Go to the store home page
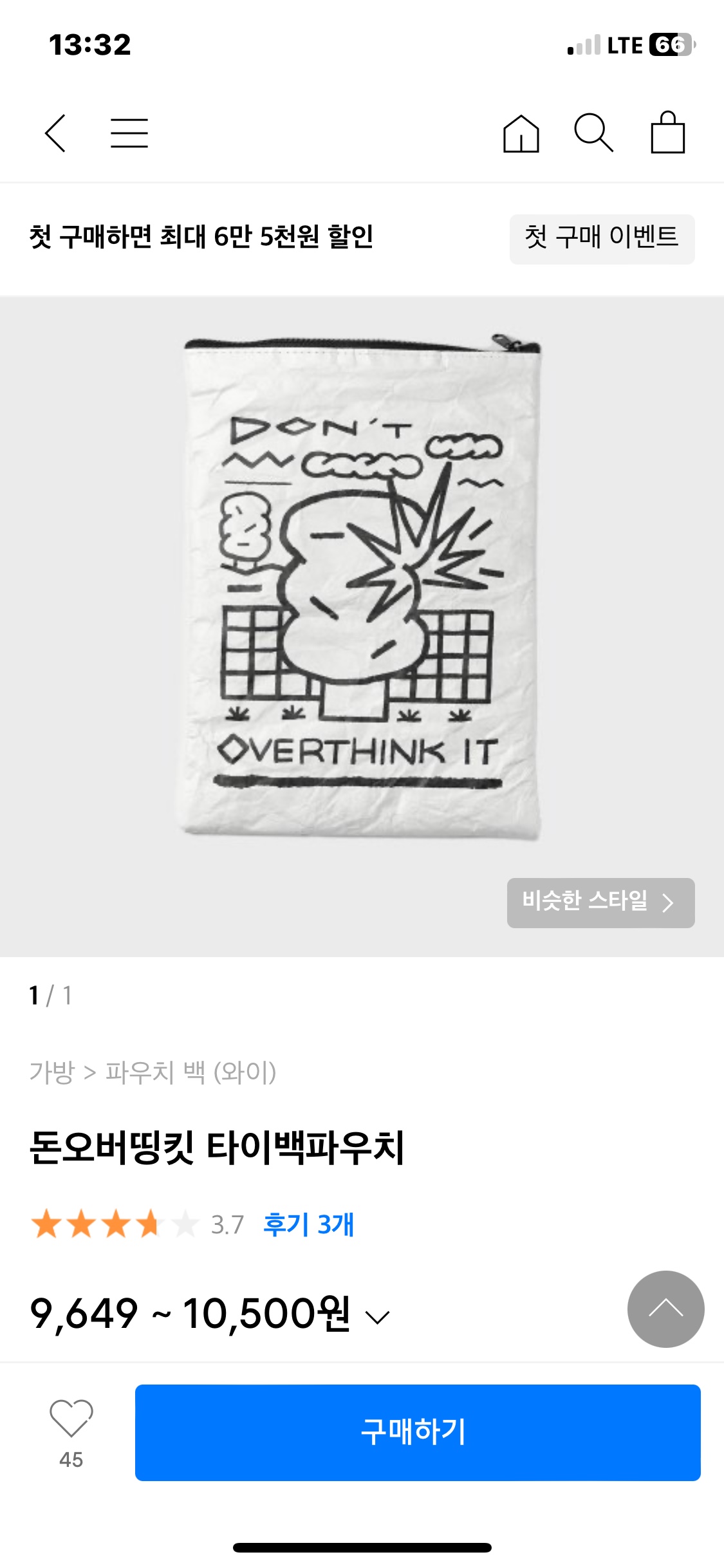Screen dimensions: 724x1568 tap(521, 133)
